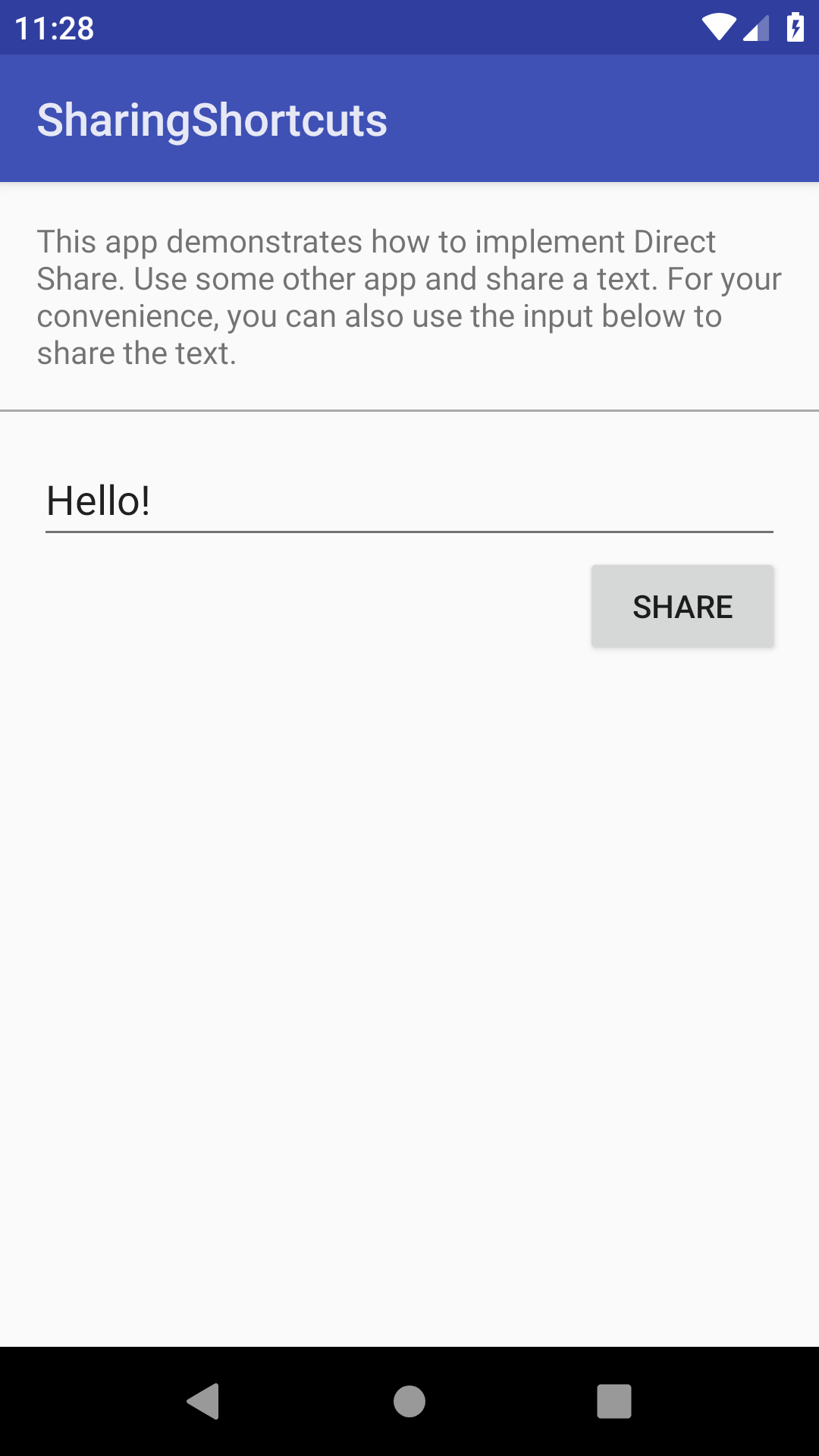Open the recent apps view
This screenshot has height=1456, width=819.
coord(614,1401)
